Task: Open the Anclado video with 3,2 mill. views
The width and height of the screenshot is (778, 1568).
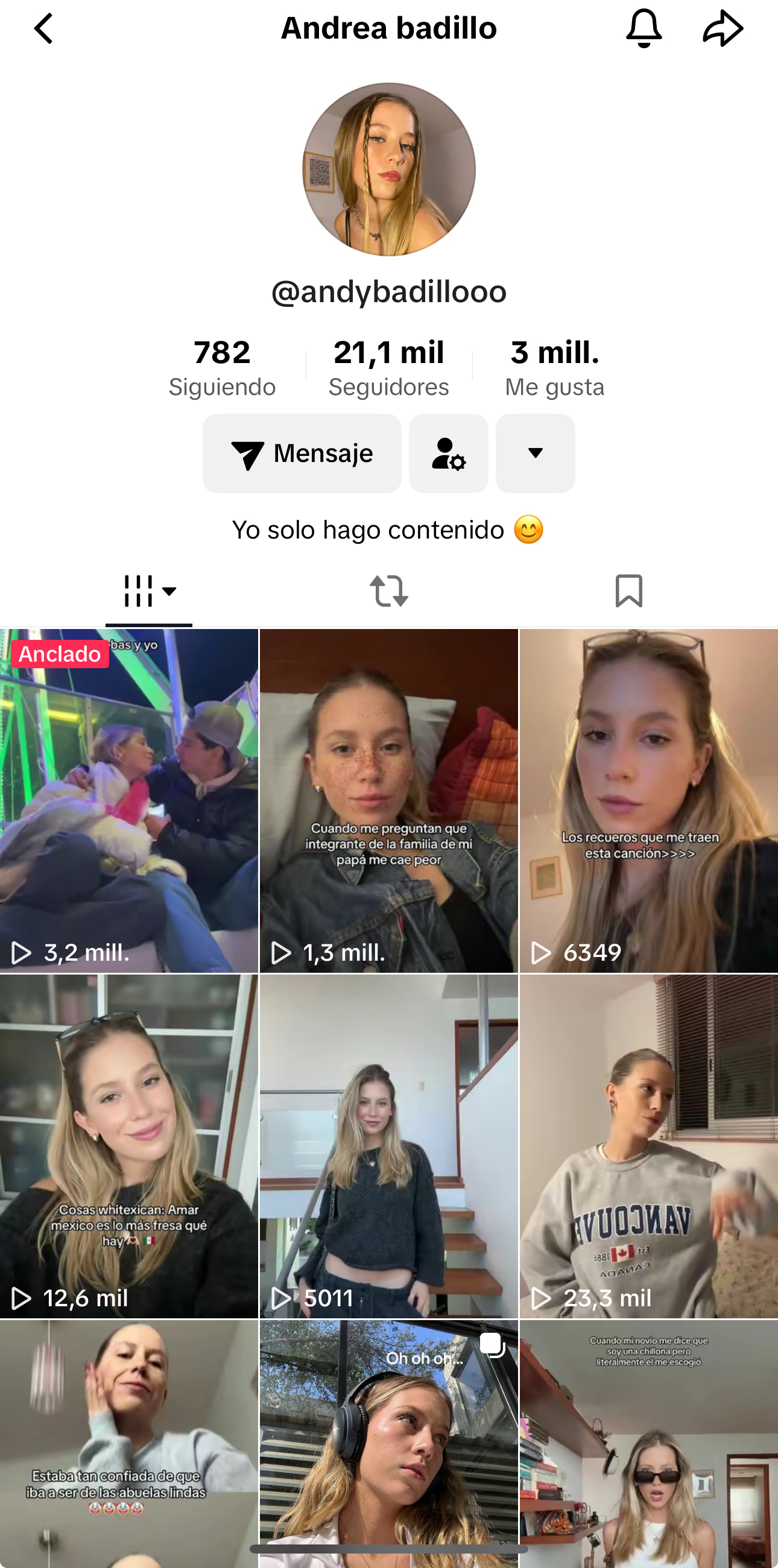Action: [x=129, y=800]
